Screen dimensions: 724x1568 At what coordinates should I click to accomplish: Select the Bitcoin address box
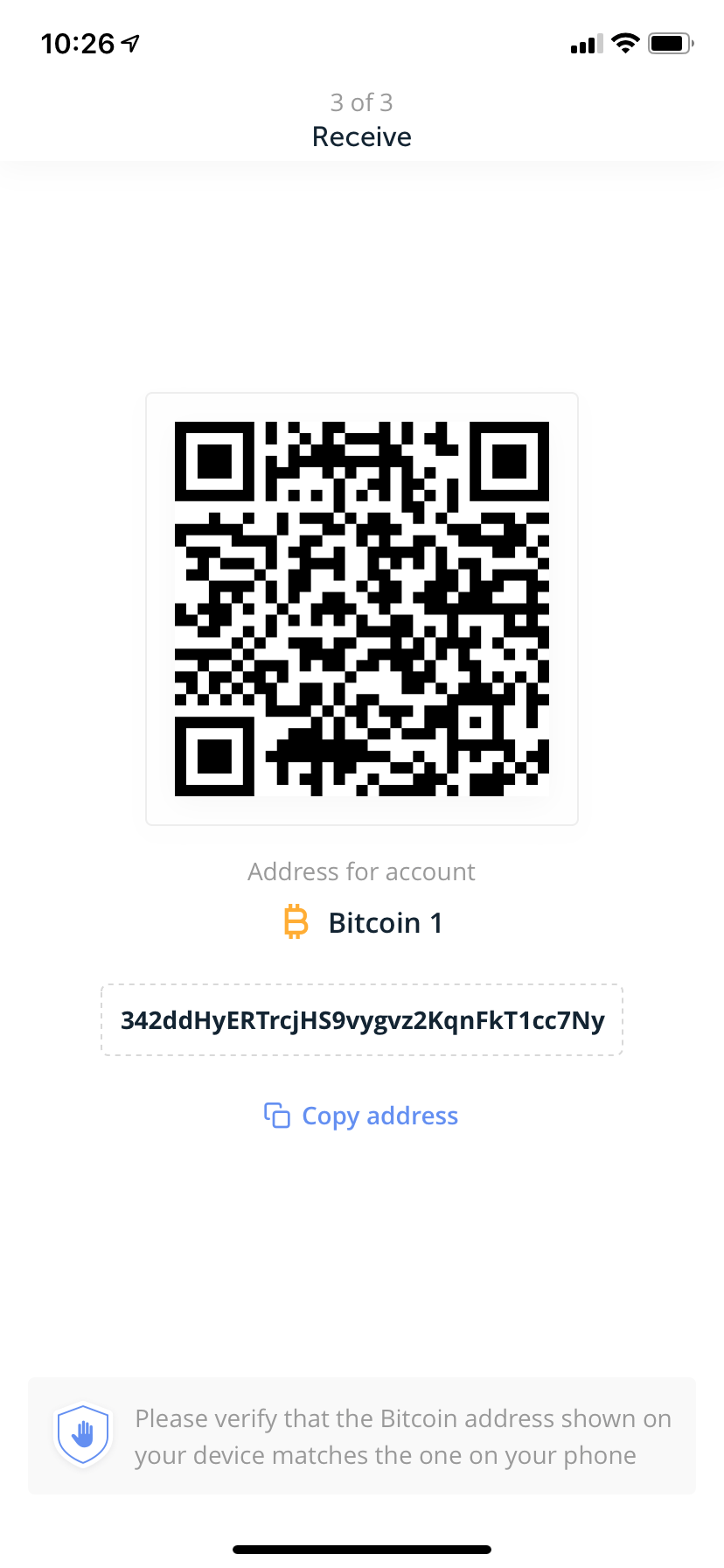(x=362, y=1020)
